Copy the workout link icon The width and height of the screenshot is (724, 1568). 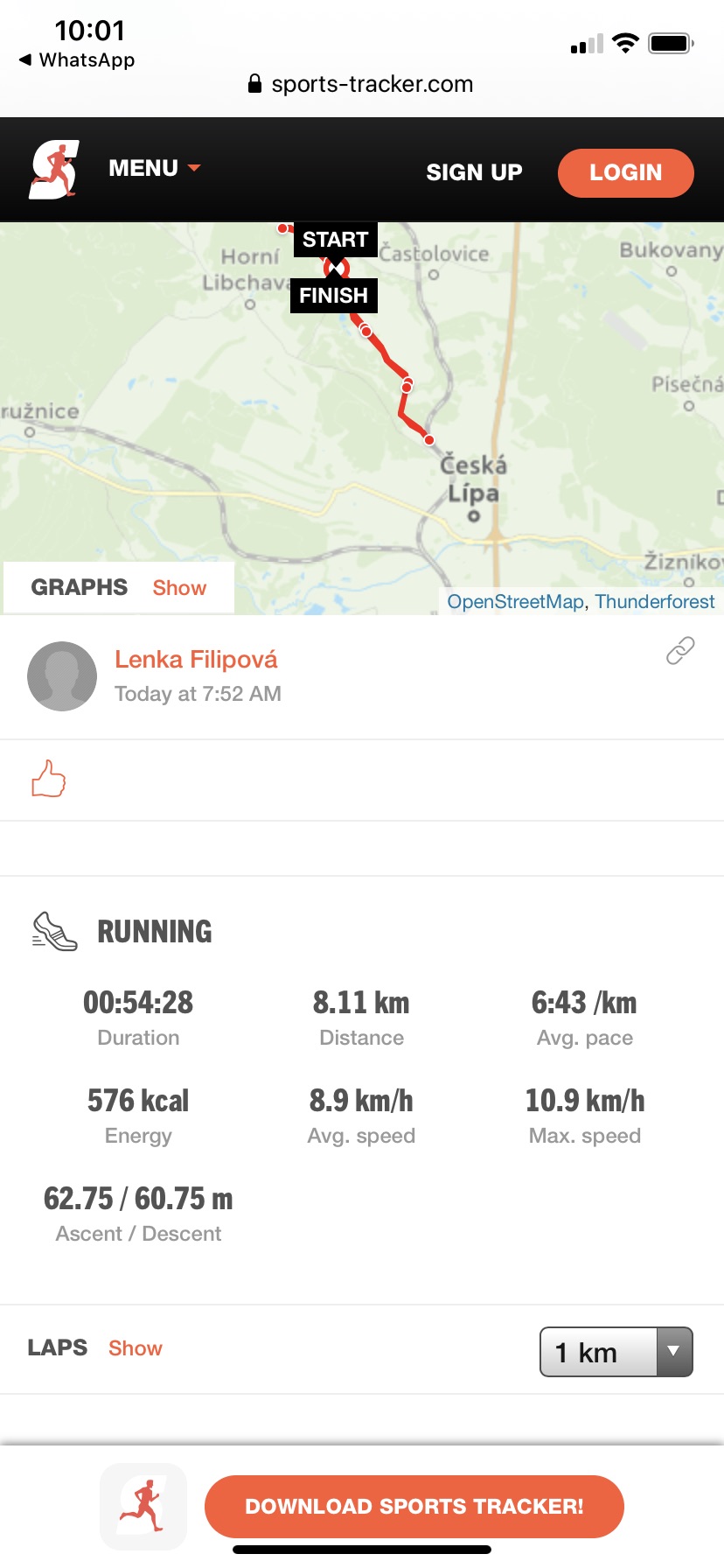(680, 651)
